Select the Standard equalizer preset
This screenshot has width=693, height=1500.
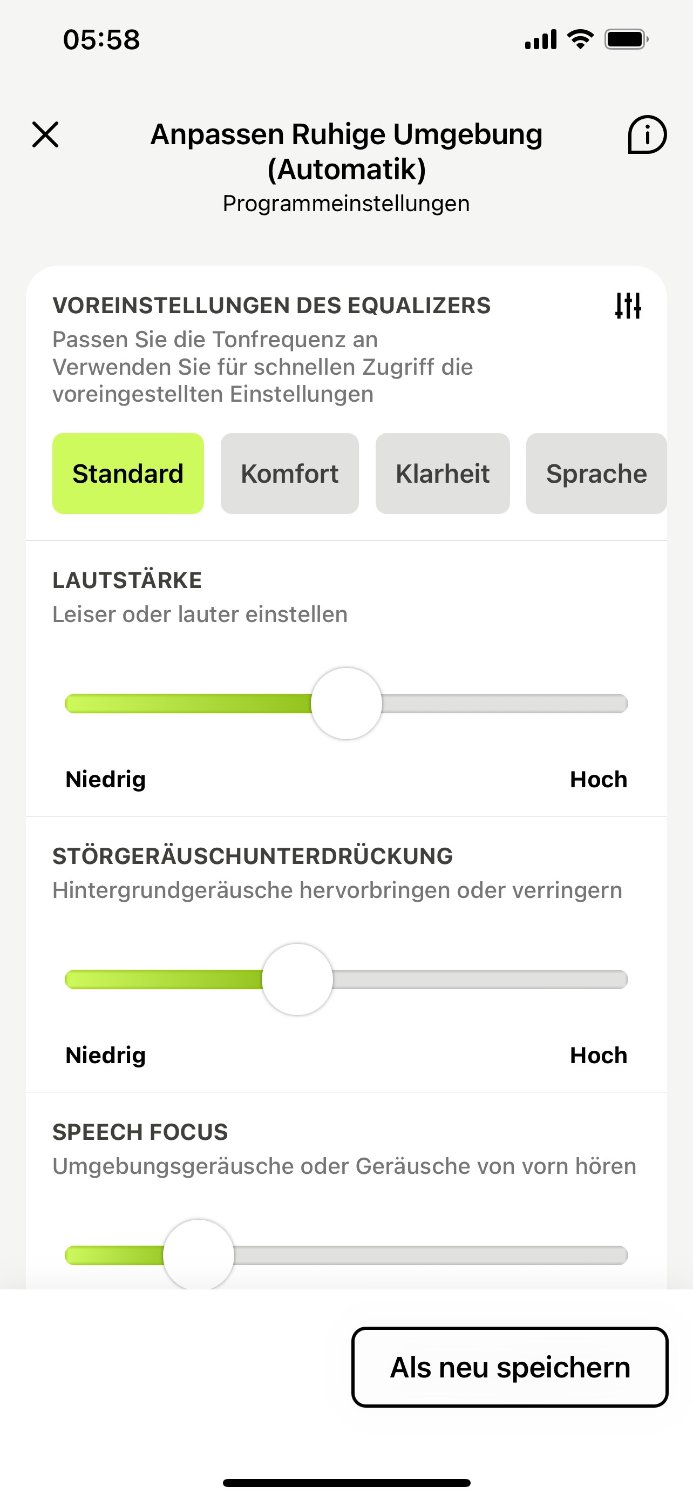[x=128, y=474]
